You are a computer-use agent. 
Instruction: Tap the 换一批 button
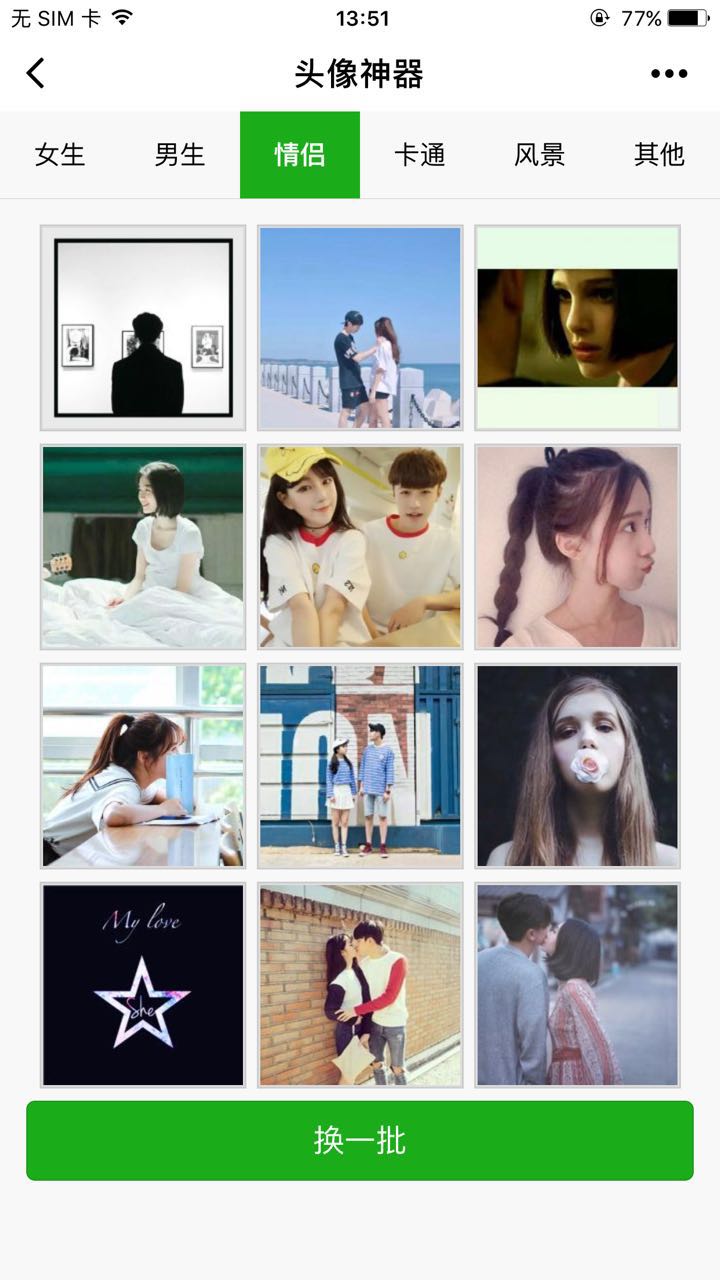coord(360,1141)
